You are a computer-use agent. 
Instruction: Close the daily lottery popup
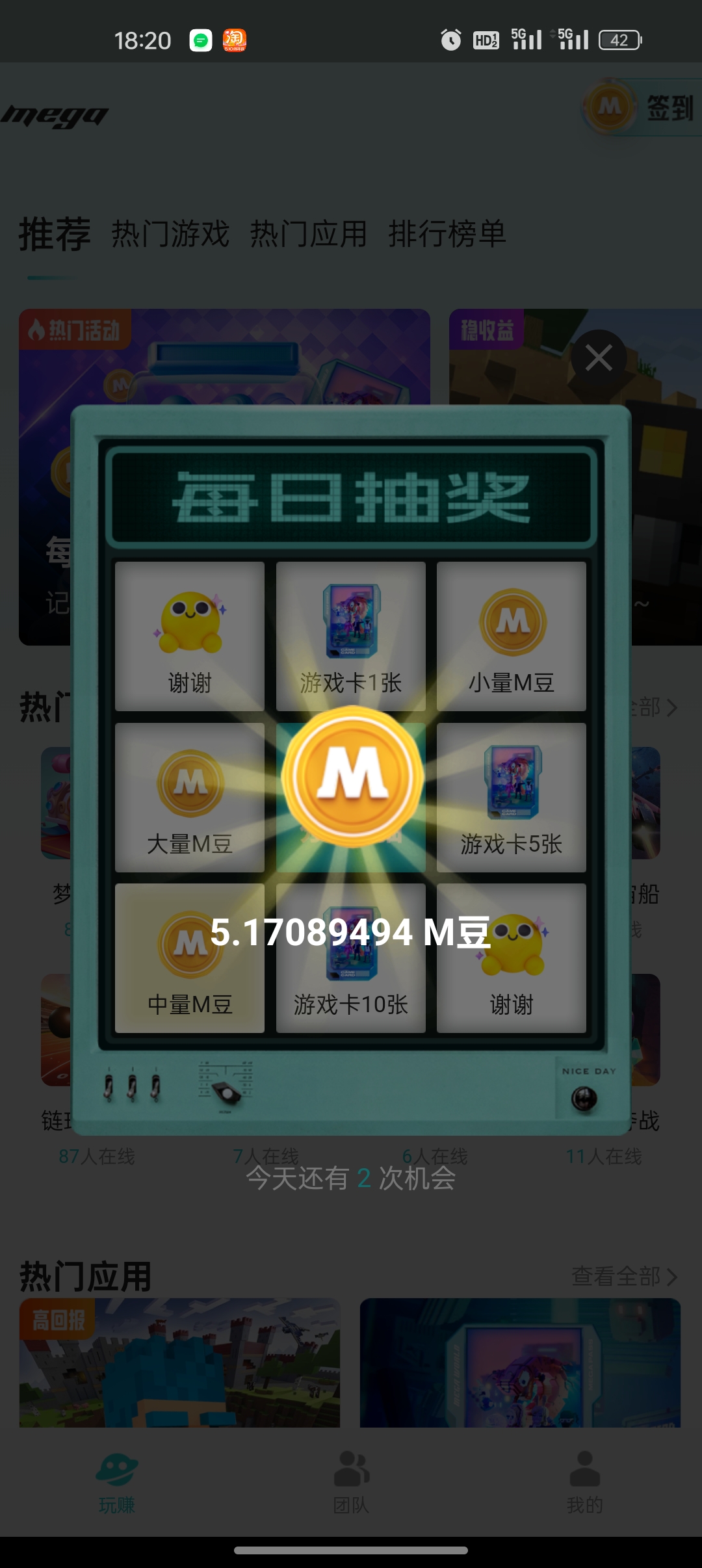pos(598,358)
